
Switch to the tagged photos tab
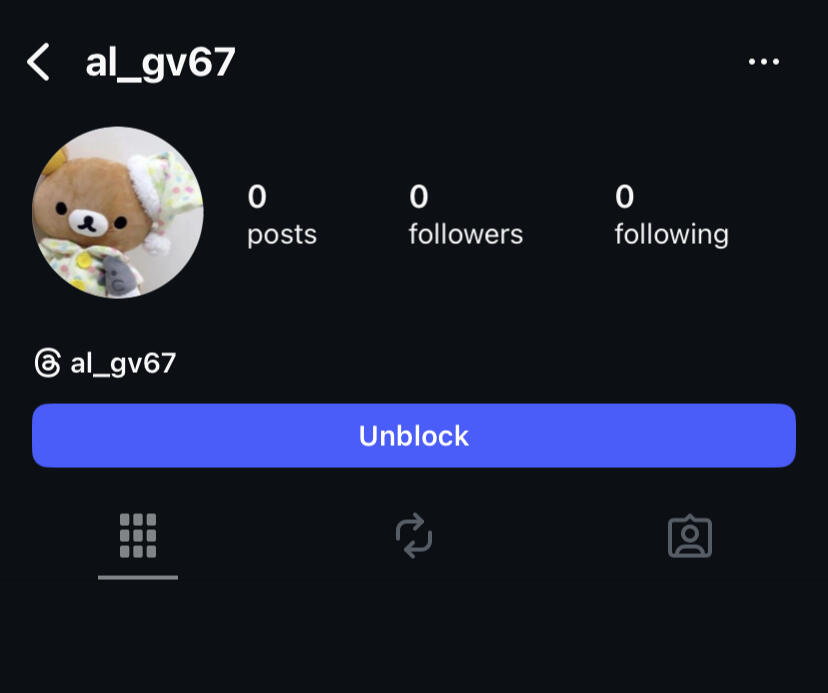pyautogui.click(x=689, y=537)
